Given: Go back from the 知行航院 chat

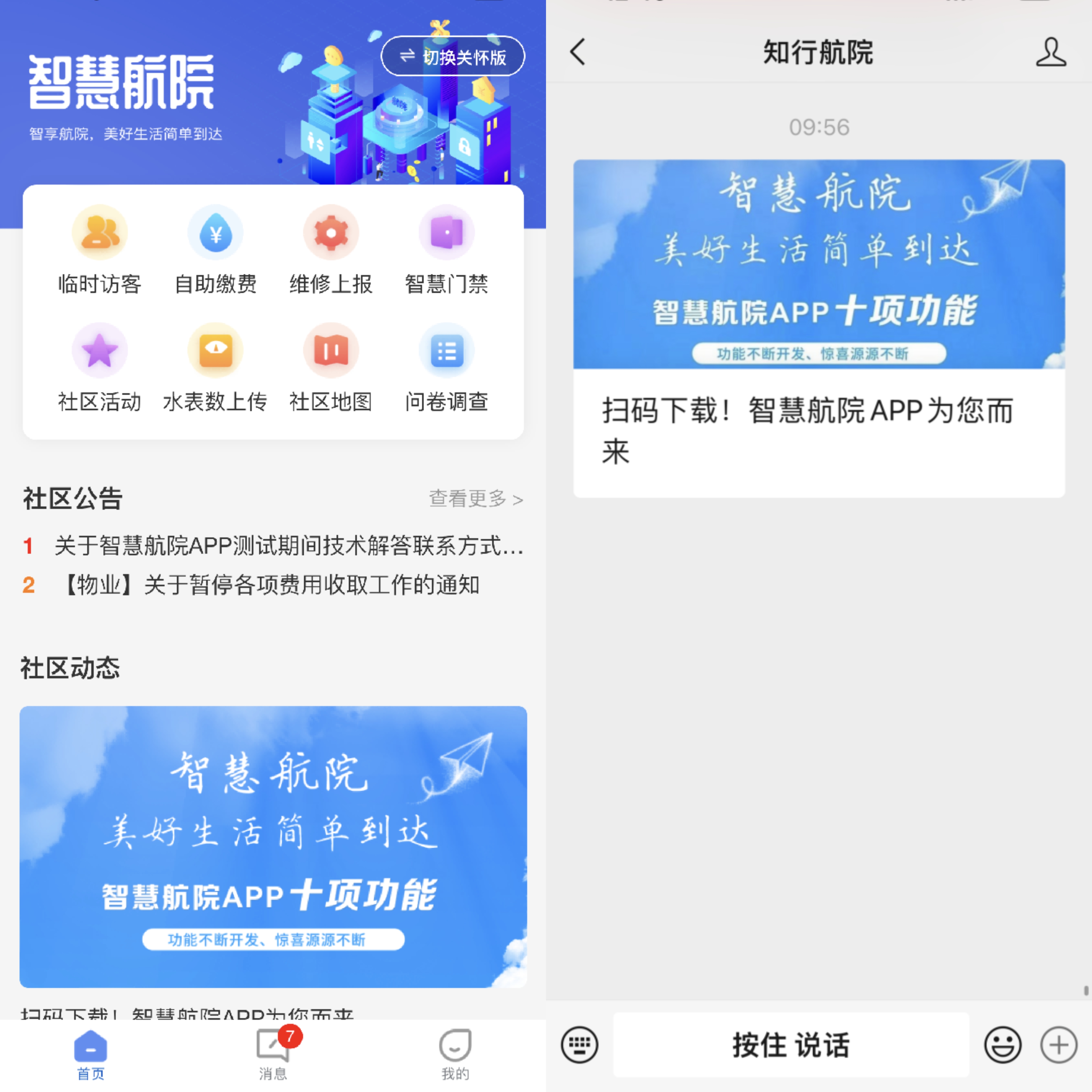Looking at the screenshot, I should (578, 53).
